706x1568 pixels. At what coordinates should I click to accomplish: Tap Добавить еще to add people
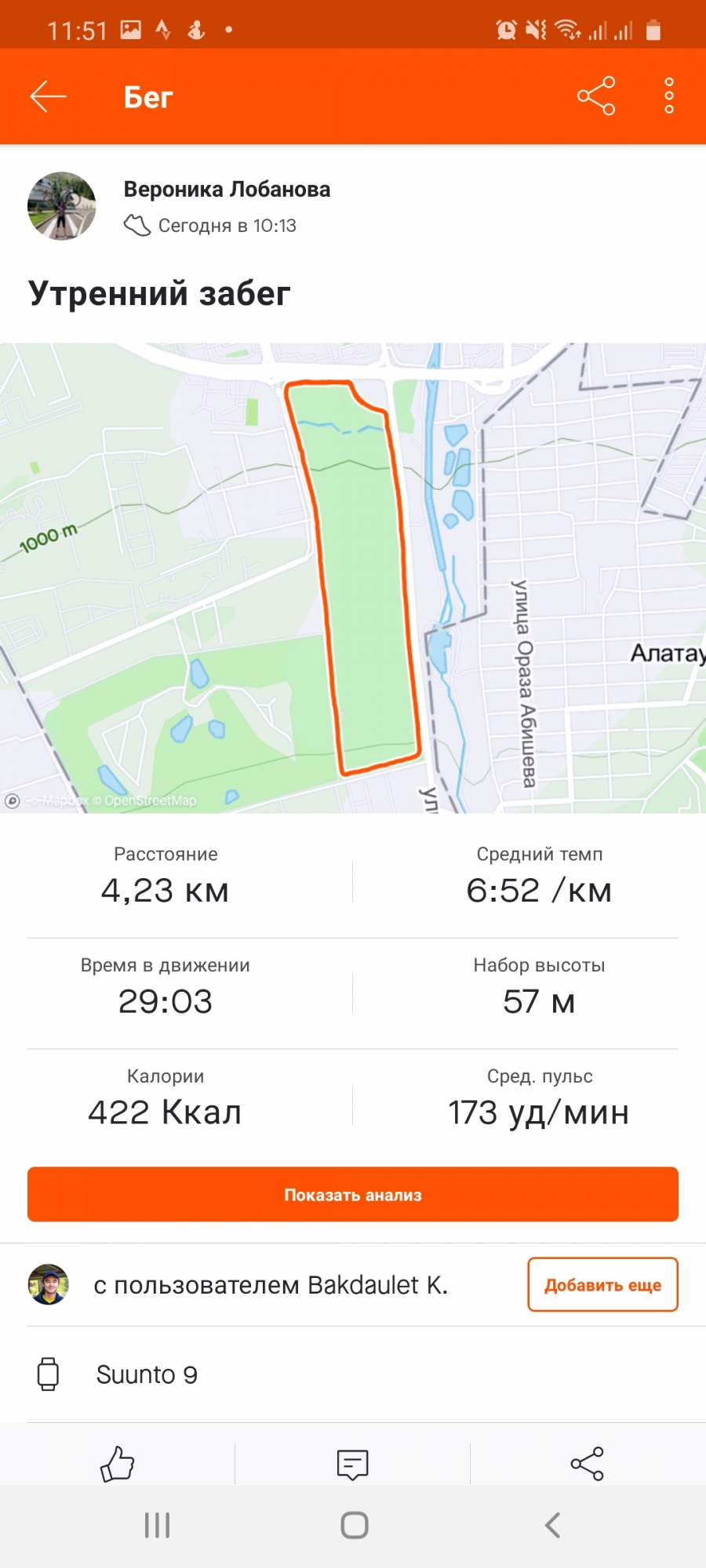tap(602, 1285)
